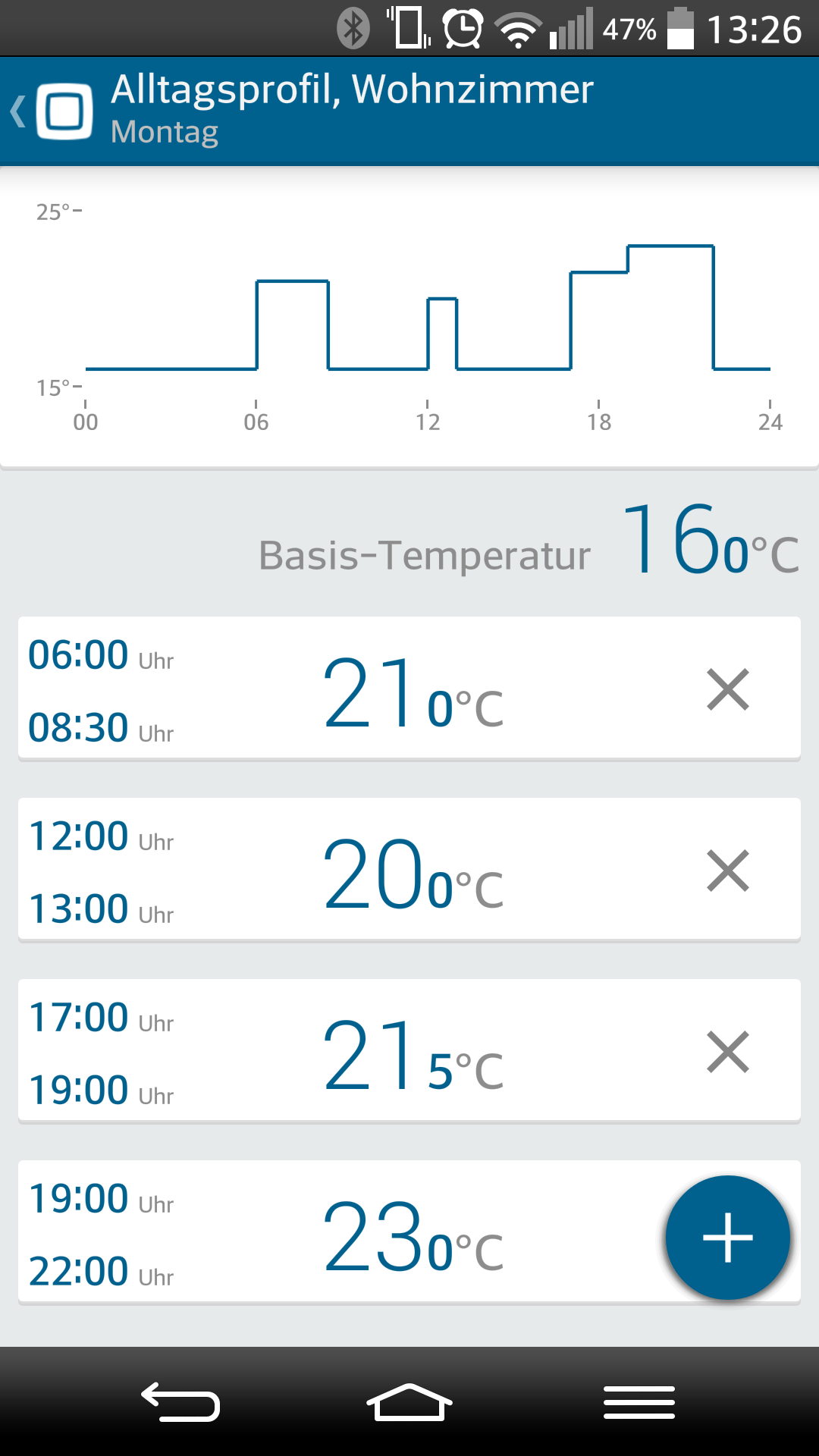Tap the Wi-Fi icon in status bar
Image resolution: width=819 pixels, height=1456 pixels.
click(519, 29)
